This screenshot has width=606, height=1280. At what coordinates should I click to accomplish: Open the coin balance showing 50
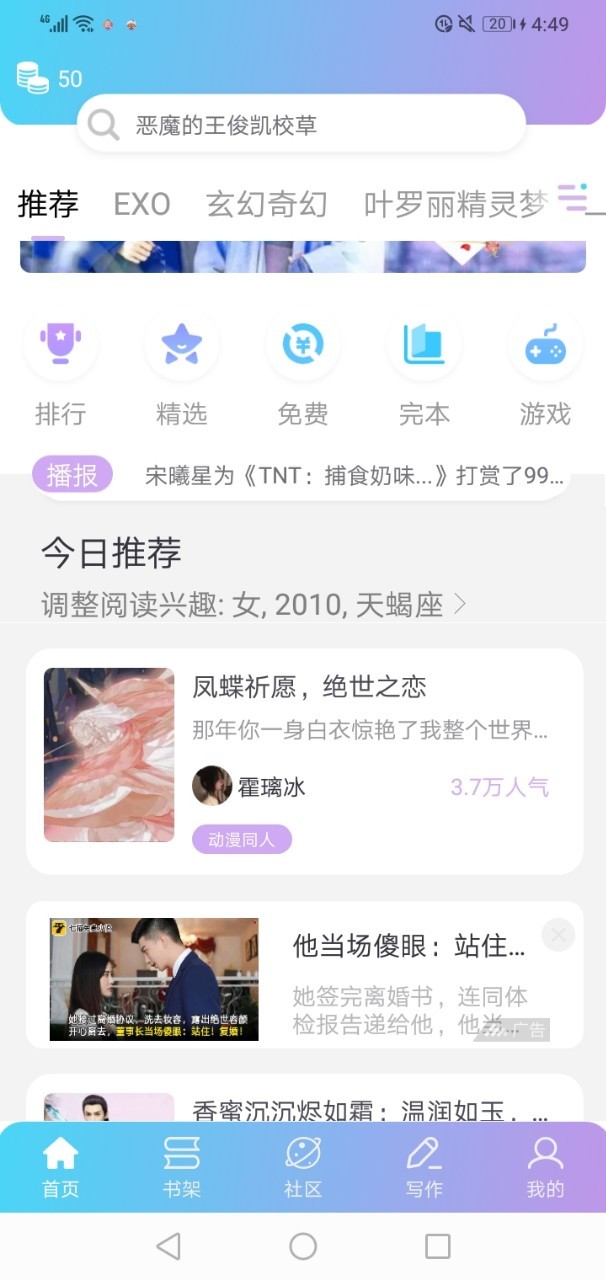(x=49, y=78)
